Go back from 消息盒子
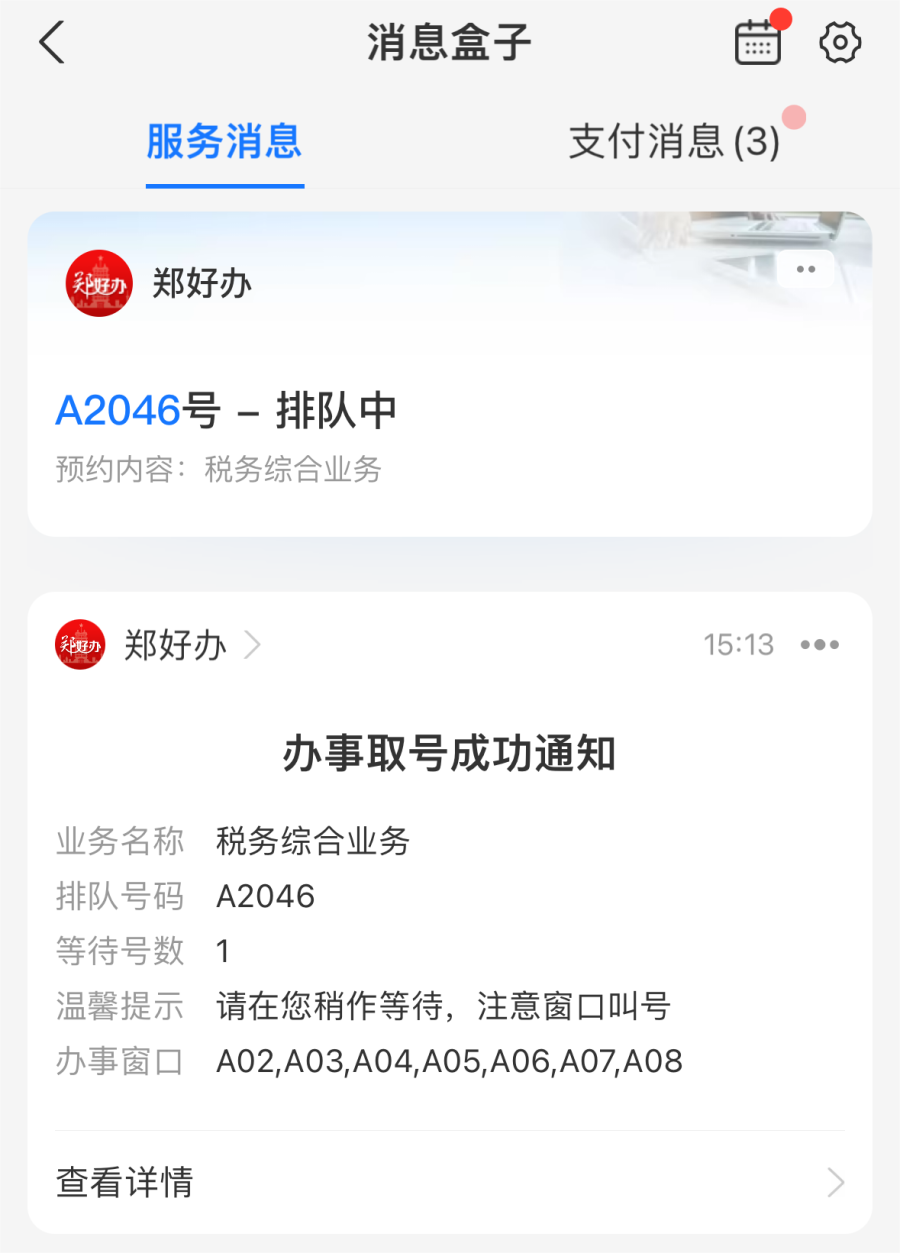This screenshot has height=1253, width=900. [x=52, y=44]
